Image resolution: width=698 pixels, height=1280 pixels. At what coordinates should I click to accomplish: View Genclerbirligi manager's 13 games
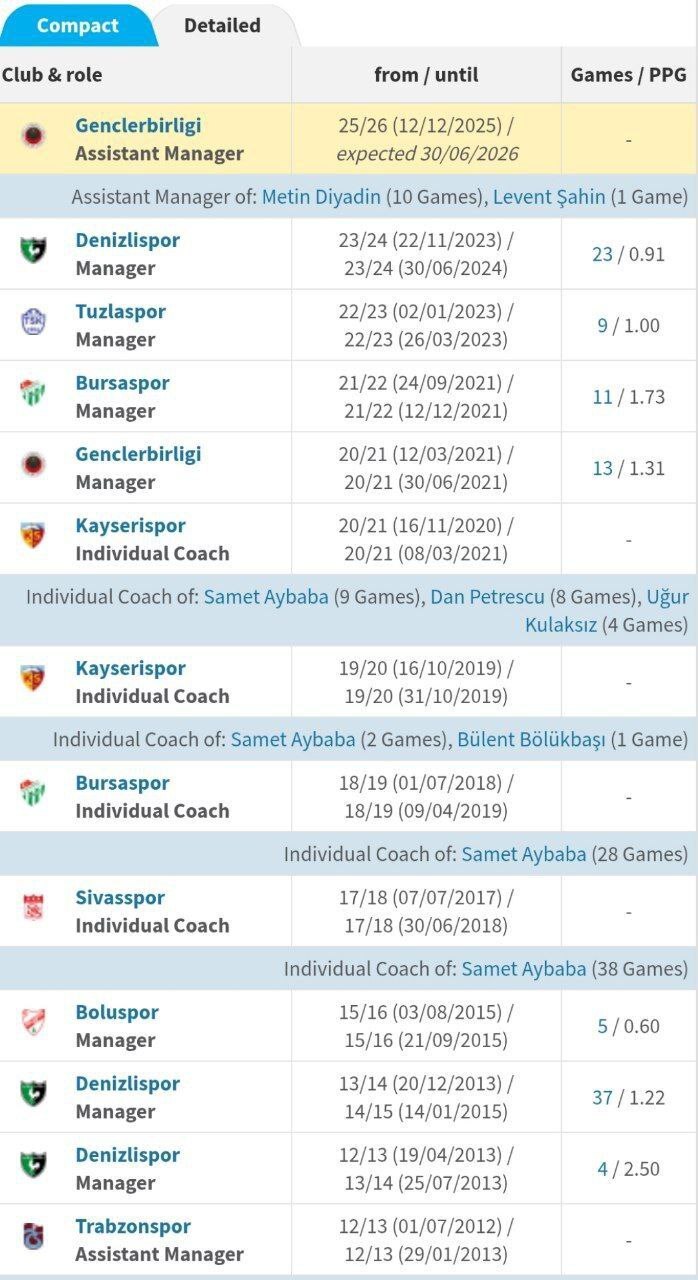pyautogui.click(x=602, y=468)
